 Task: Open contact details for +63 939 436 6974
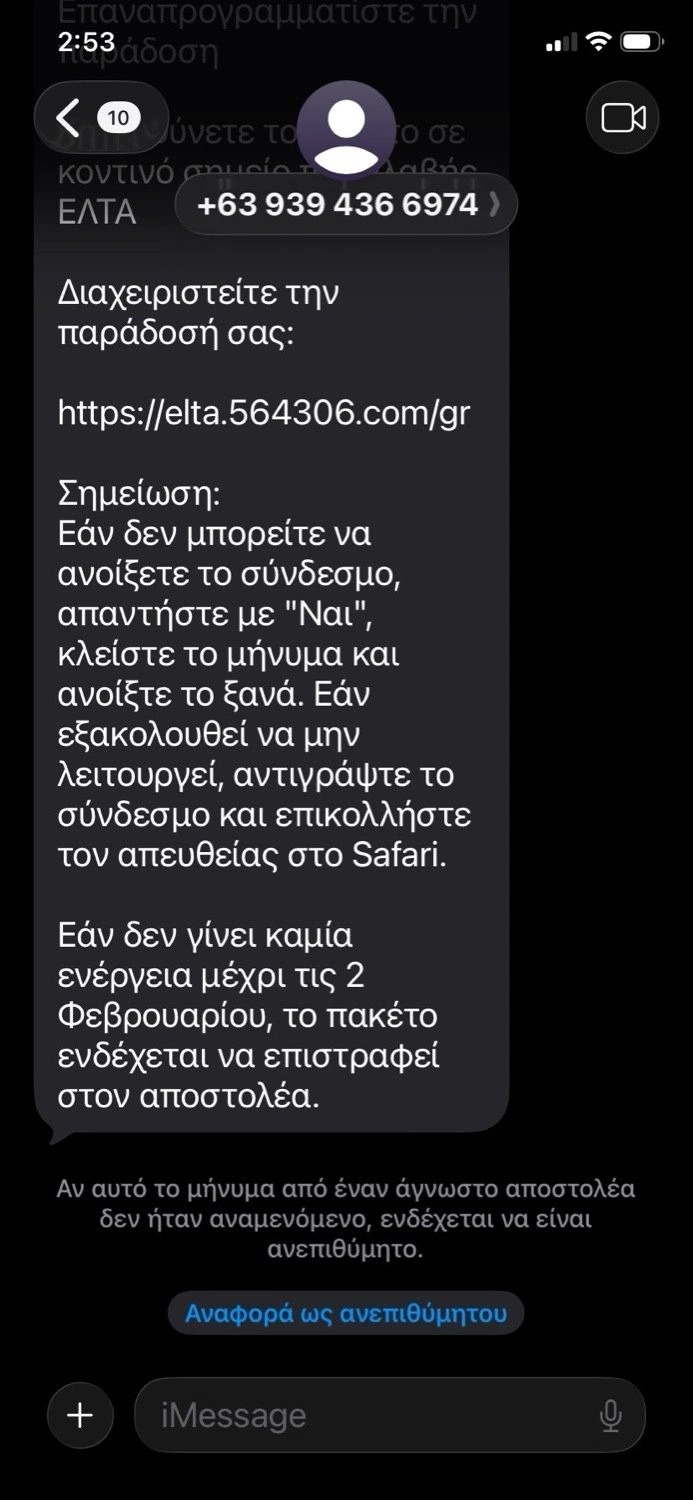[x=345, y=205]
